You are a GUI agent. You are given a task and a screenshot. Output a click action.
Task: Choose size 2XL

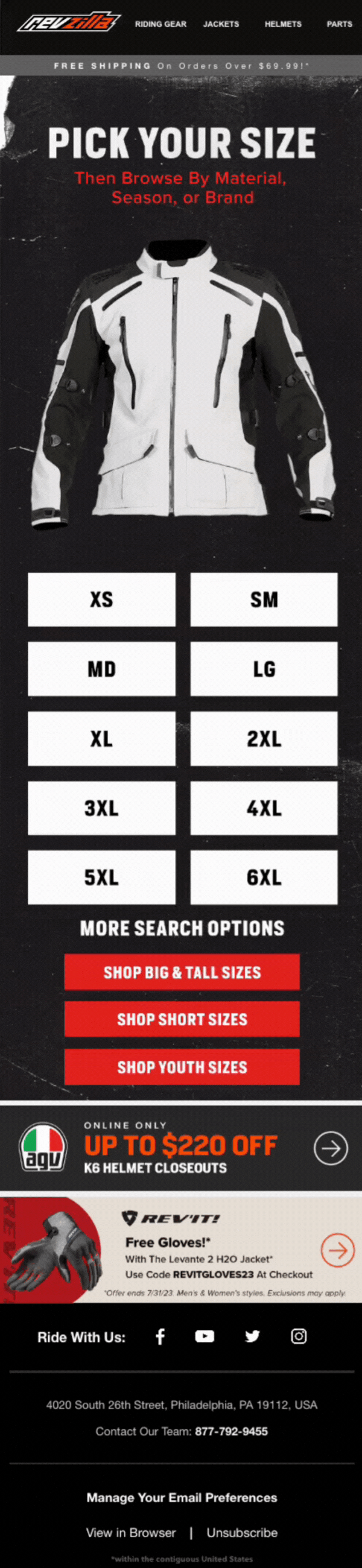point(263,738)
